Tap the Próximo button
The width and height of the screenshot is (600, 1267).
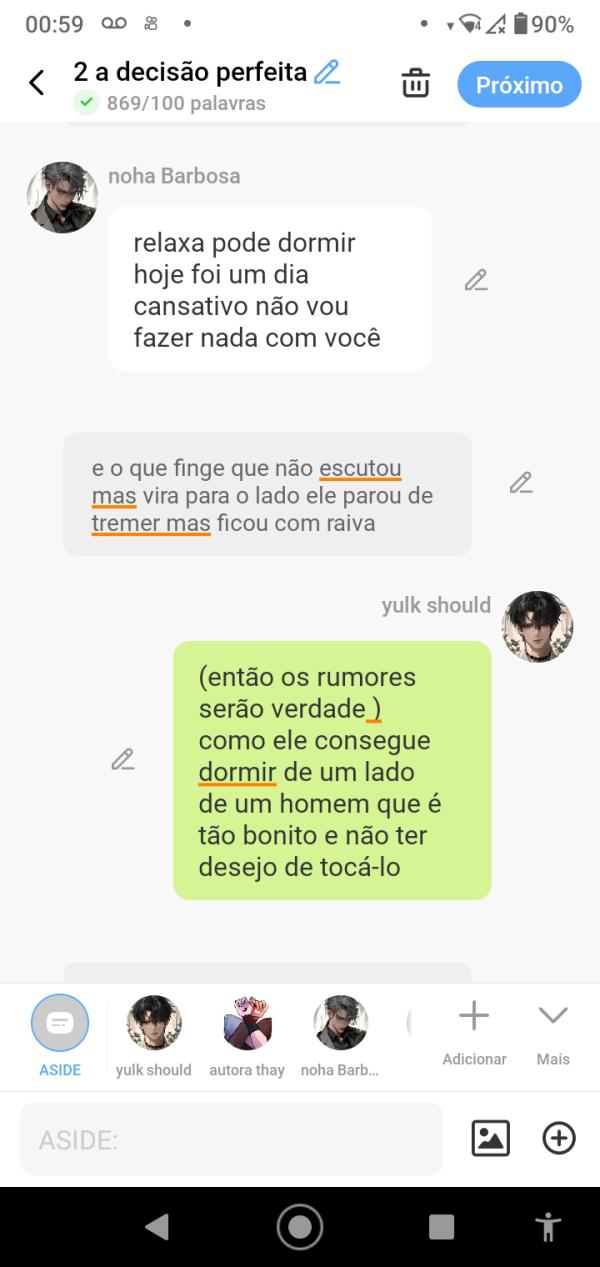[x=519, y=85]
